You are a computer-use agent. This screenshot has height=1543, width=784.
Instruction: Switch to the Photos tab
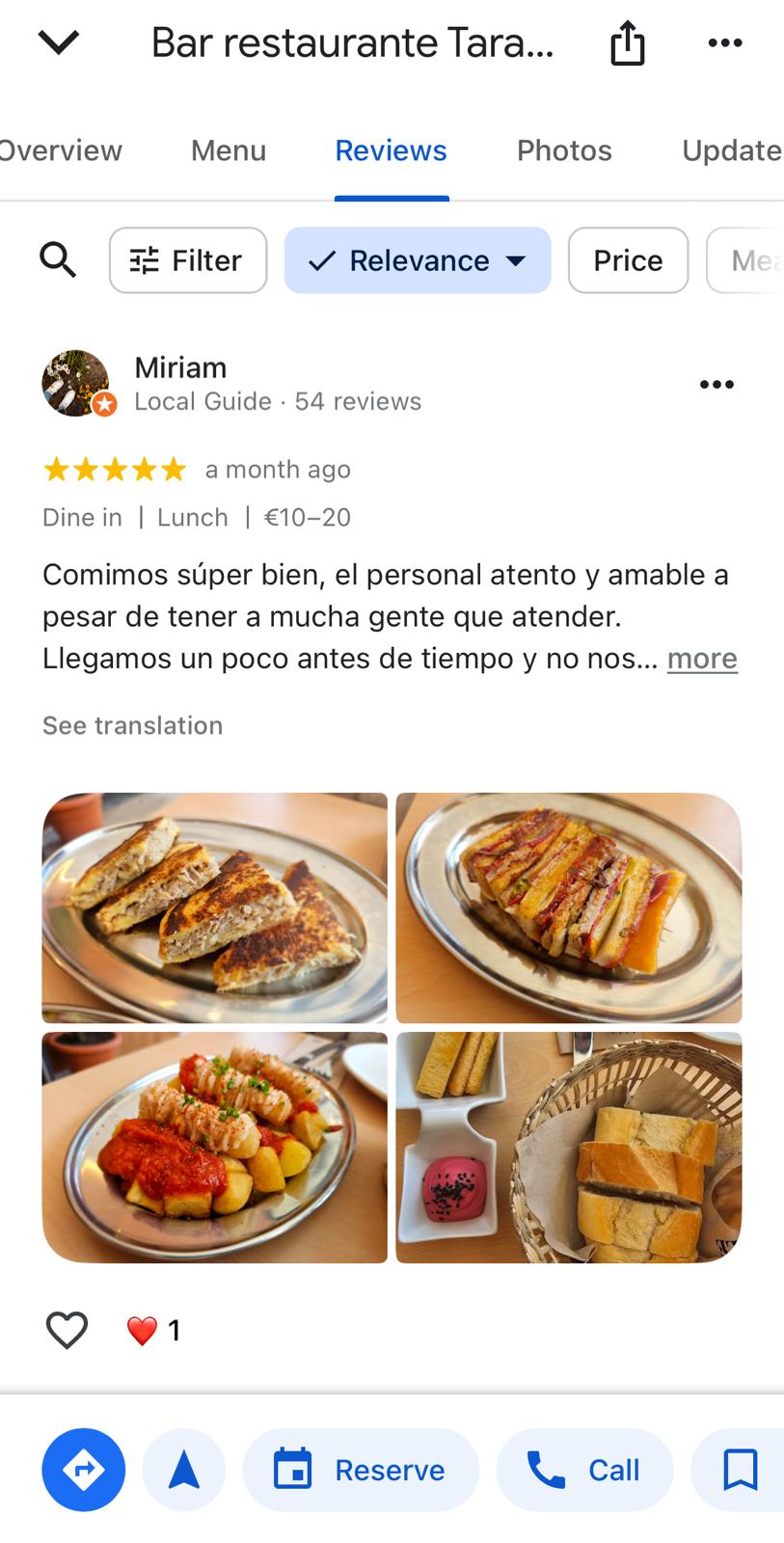(563, 150)
